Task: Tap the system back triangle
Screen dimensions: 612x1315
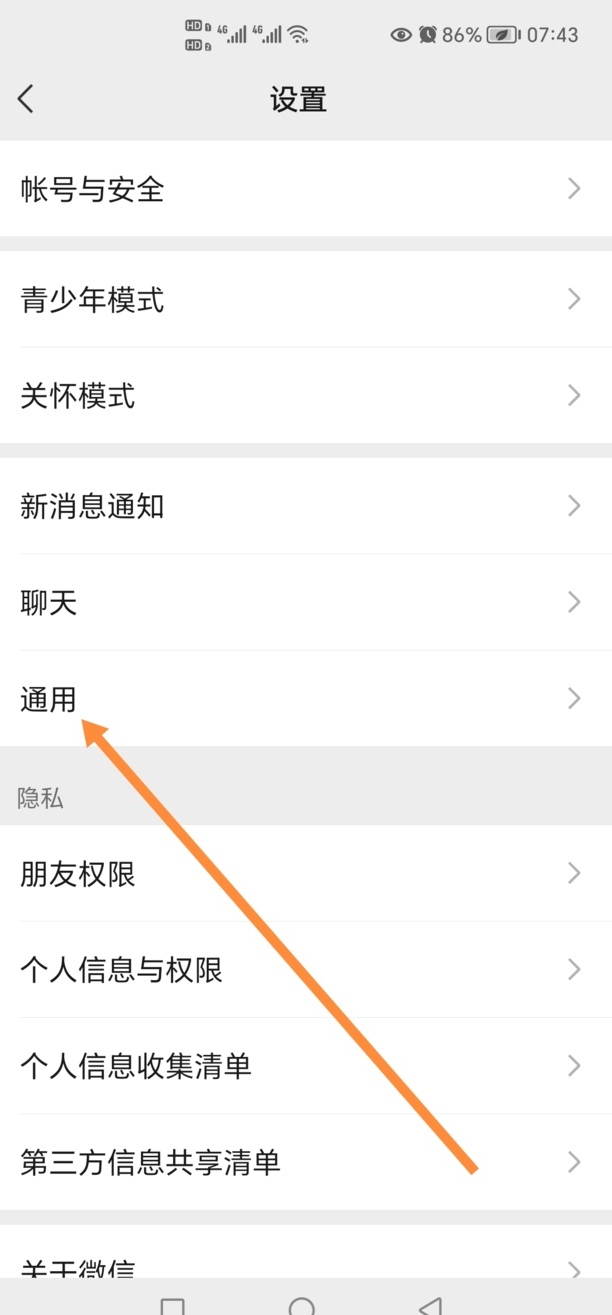Action: 430,1306
